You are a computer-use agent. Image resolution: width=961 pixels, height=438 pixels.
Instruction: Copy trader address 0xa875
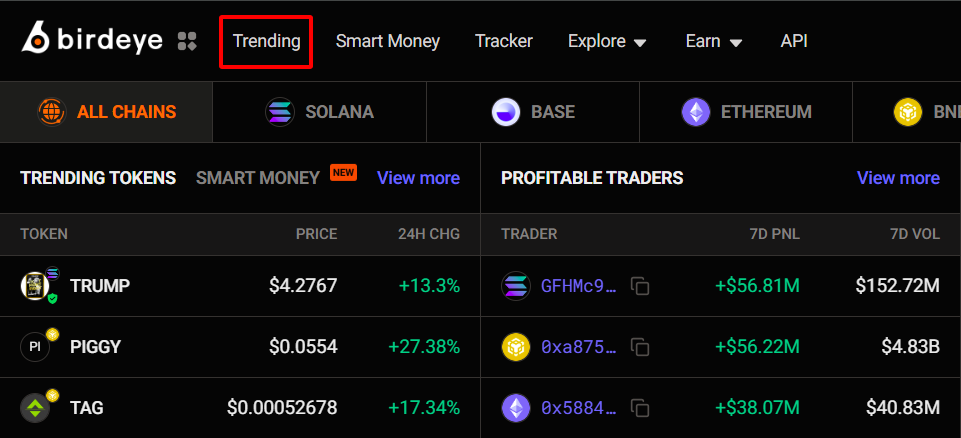(x=641, y=348)
